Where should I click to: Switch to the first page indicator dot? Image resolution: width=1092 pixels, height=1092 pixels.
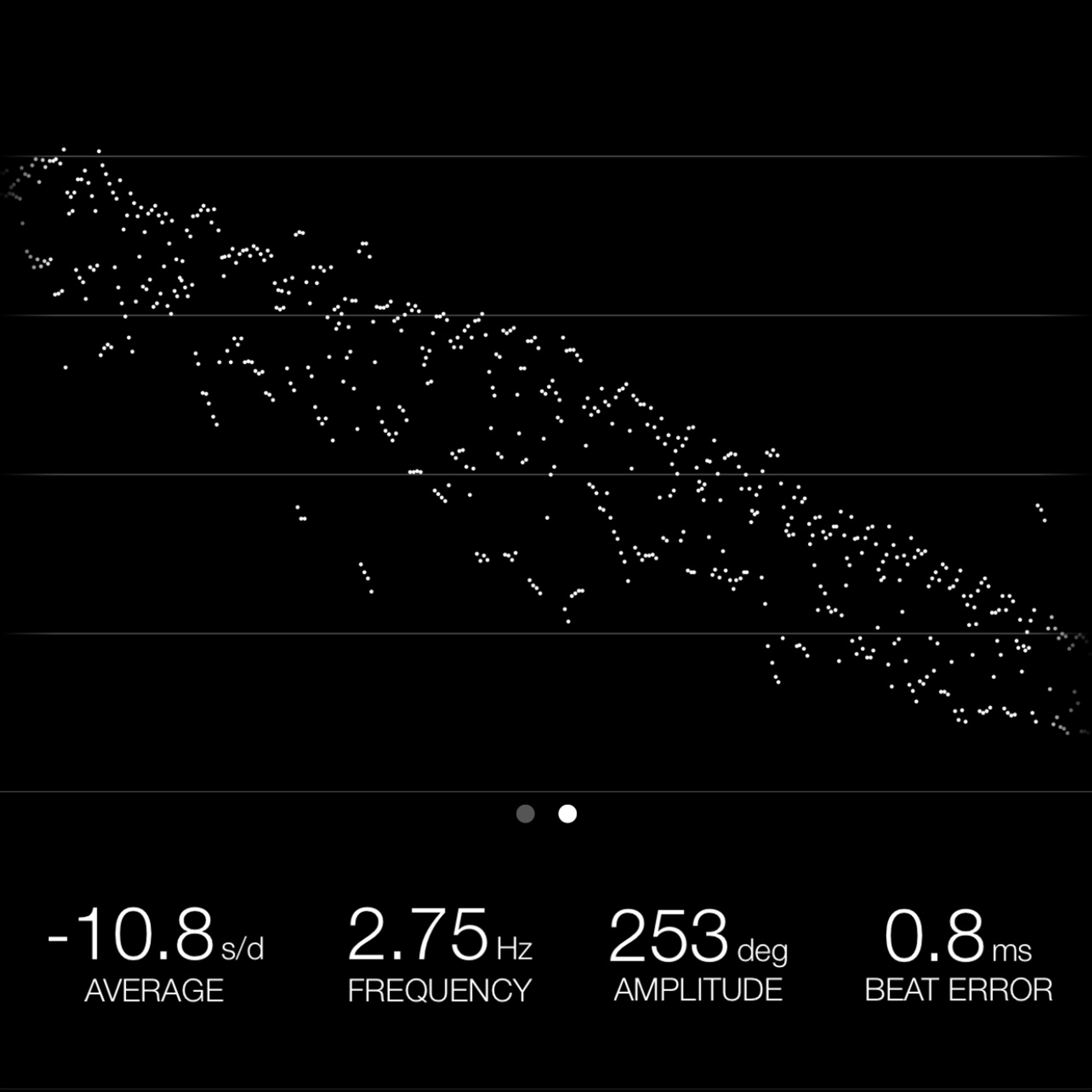point(525,814)
